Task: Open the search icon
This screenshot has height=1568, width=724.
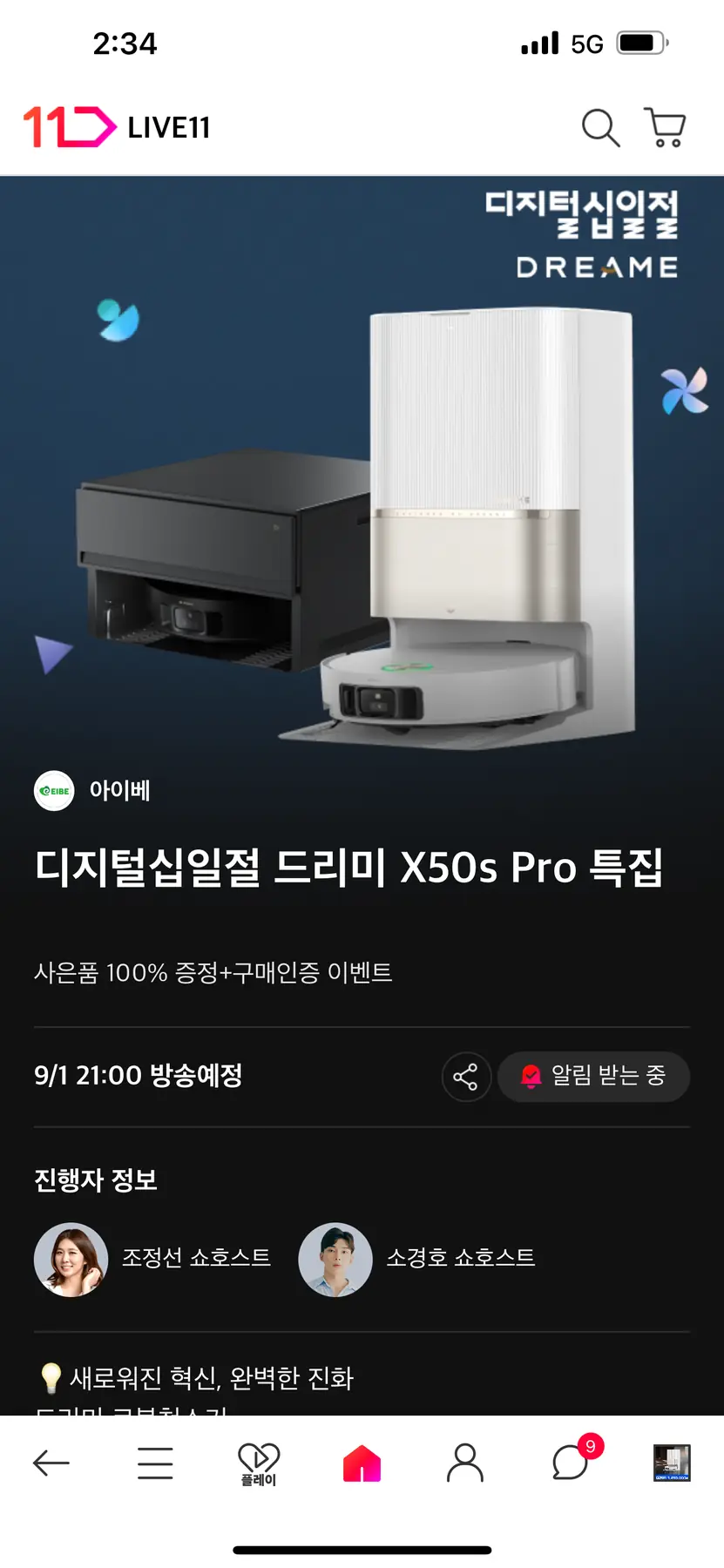Action: click(x=600, y=128)
